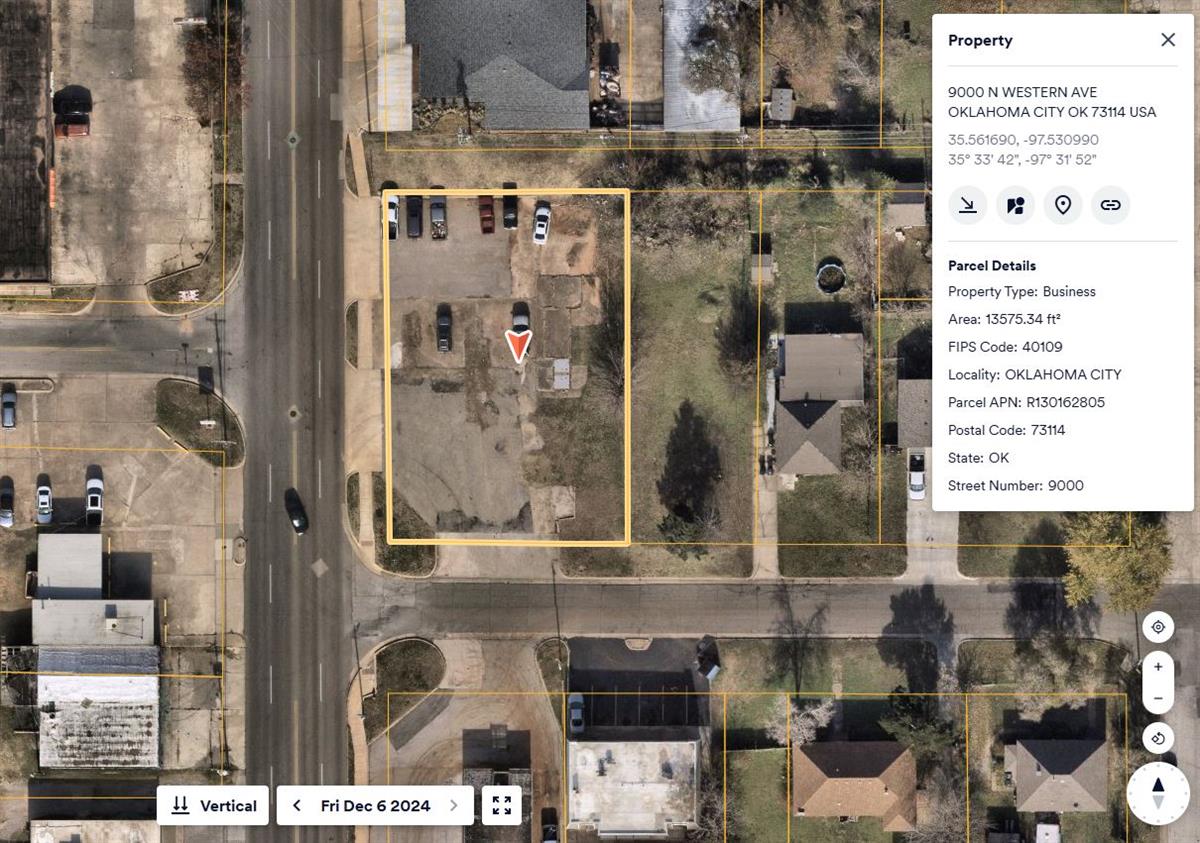Open the Fri Dec 6 2024 date picker
The image size is (1200, 843).
[x=375, y=805]
